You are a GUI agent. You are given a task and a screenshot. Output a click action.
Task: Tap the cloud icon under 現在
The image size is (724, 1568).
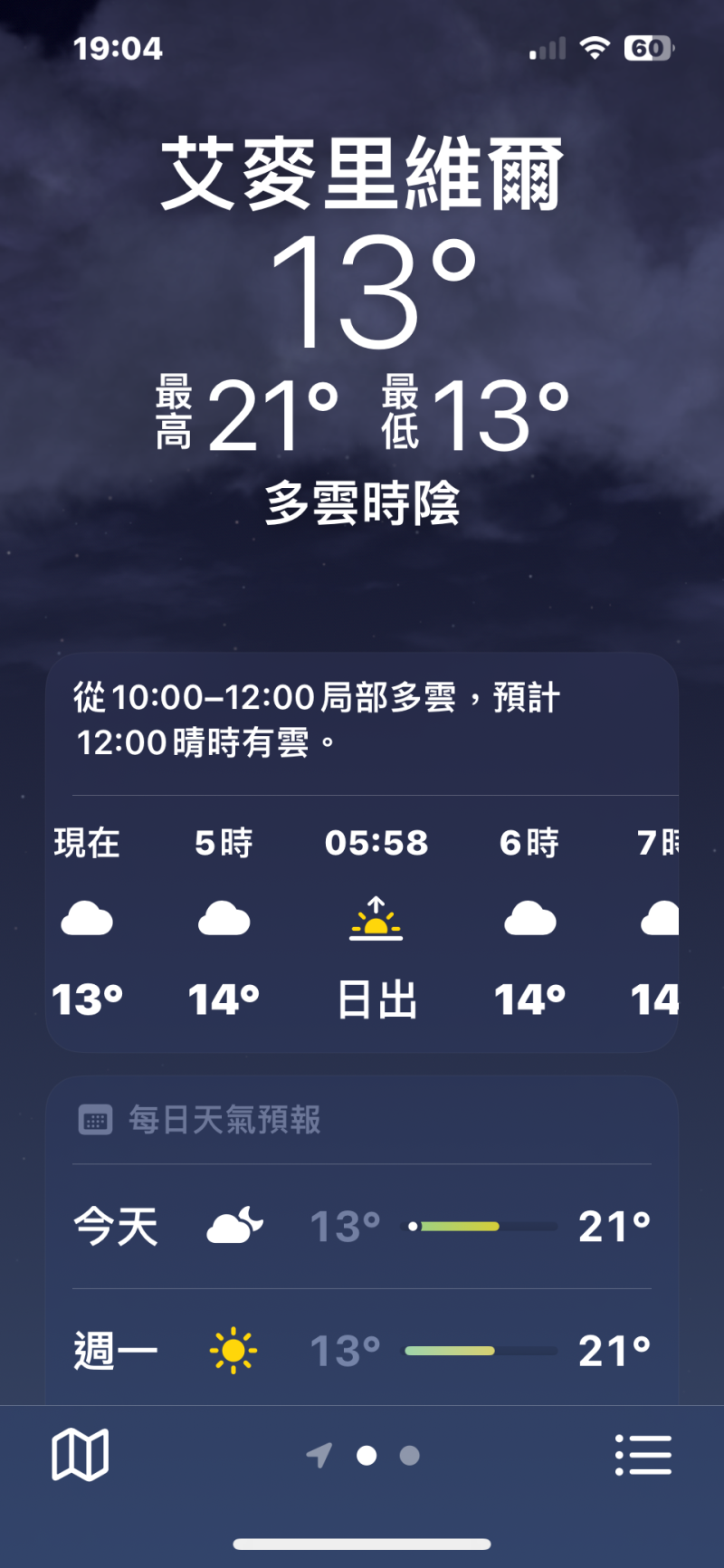point(87,919)
